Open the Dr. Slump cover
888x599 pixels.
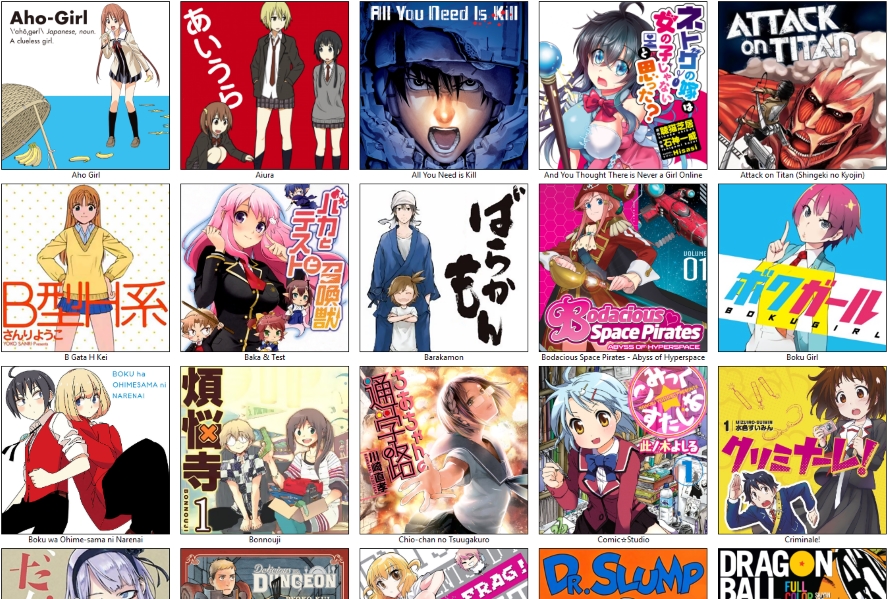tap(623, 574)
